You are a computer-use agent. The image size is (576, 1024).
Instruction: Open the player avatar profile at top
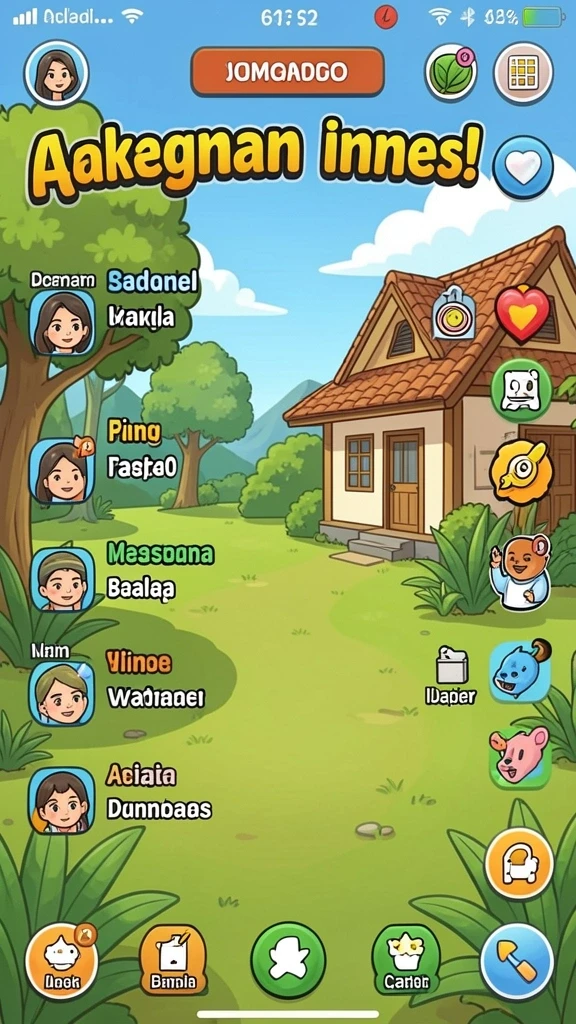(x=56, y=73)
